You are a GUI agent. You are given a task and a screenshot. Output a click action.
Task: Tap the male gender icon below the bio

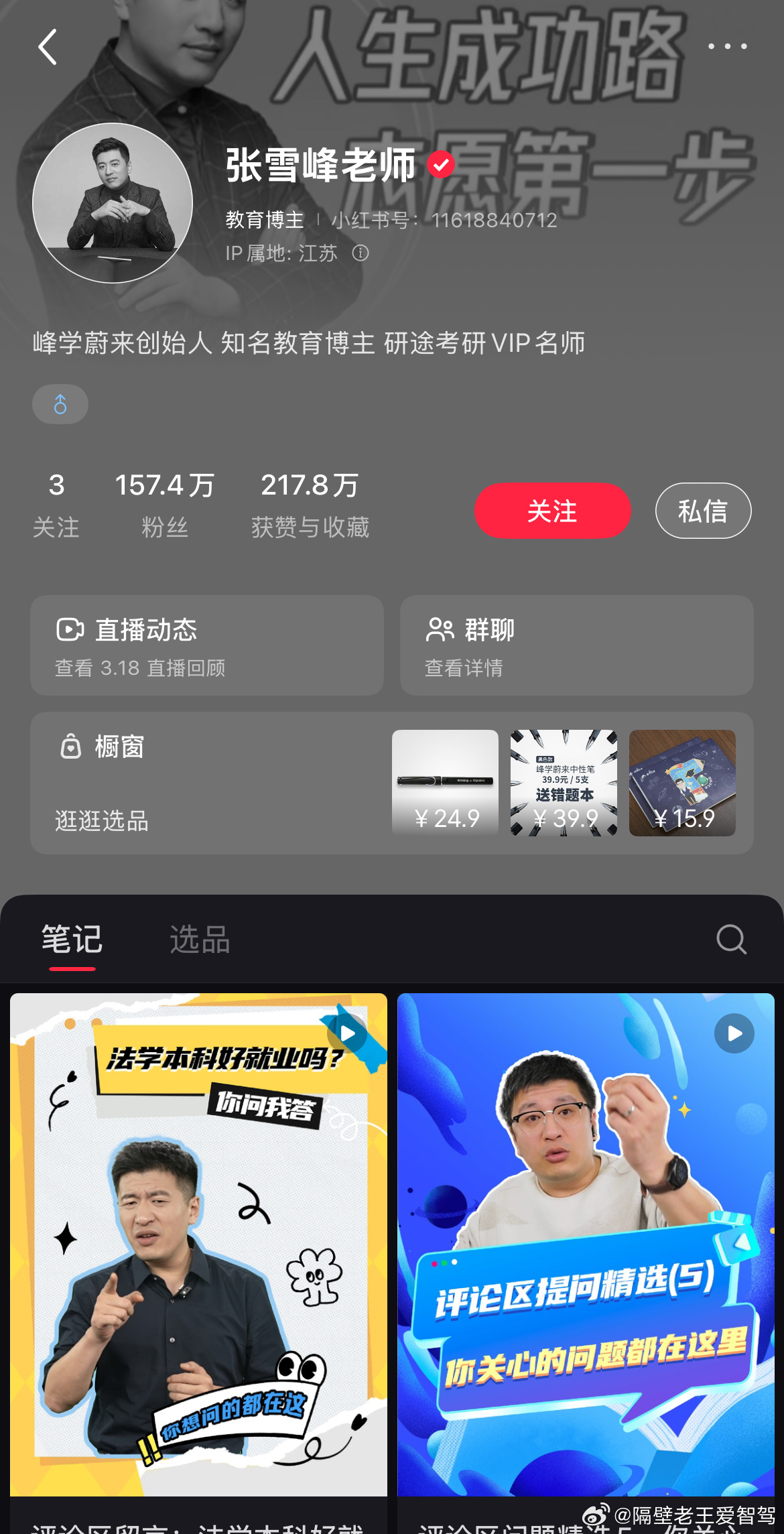click(x=60, y=403)
